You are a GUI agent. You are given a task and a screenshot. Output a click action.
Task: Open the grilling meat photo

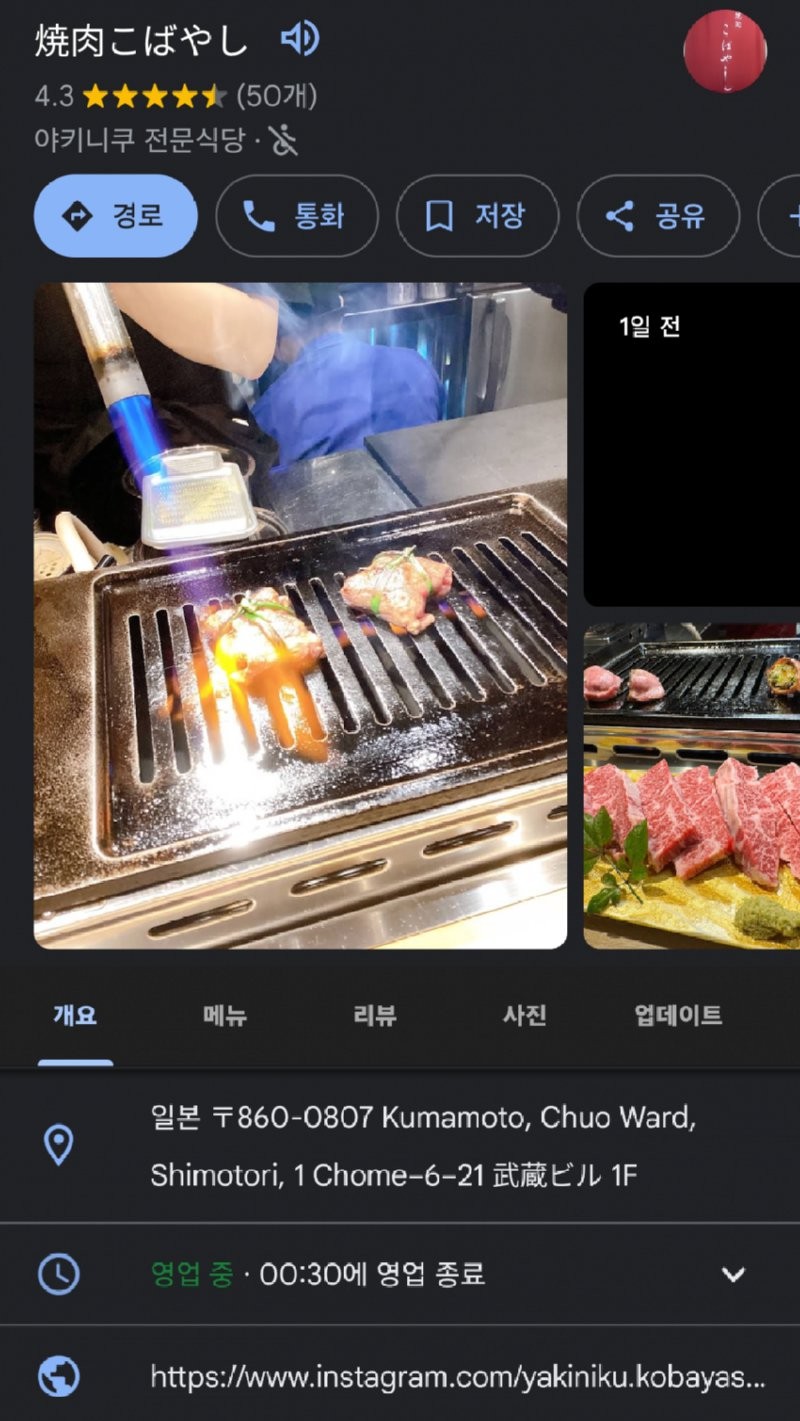tap(300, 615)
